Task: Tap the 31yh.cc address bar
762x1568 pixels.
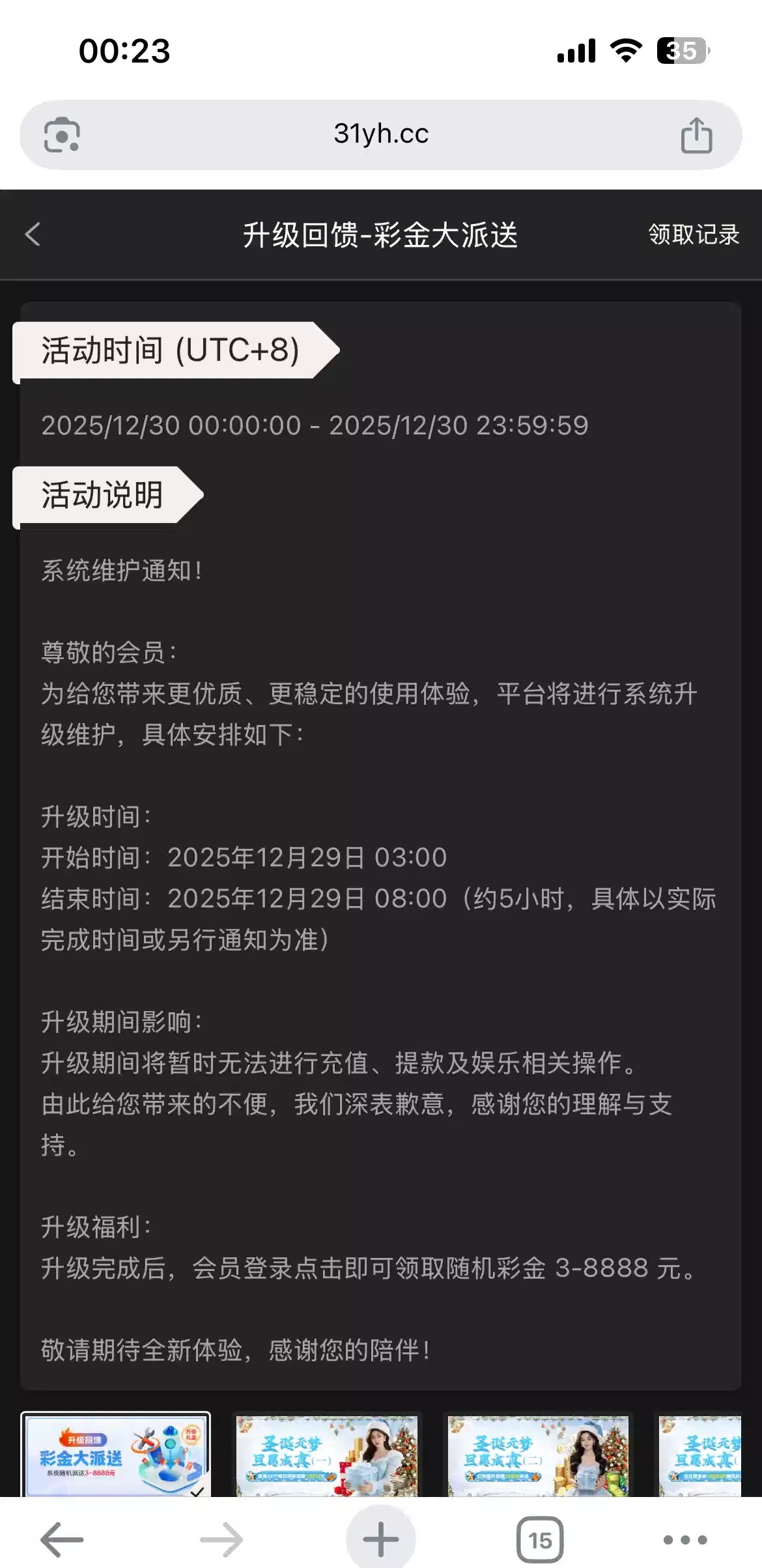Action: (381, 134)
